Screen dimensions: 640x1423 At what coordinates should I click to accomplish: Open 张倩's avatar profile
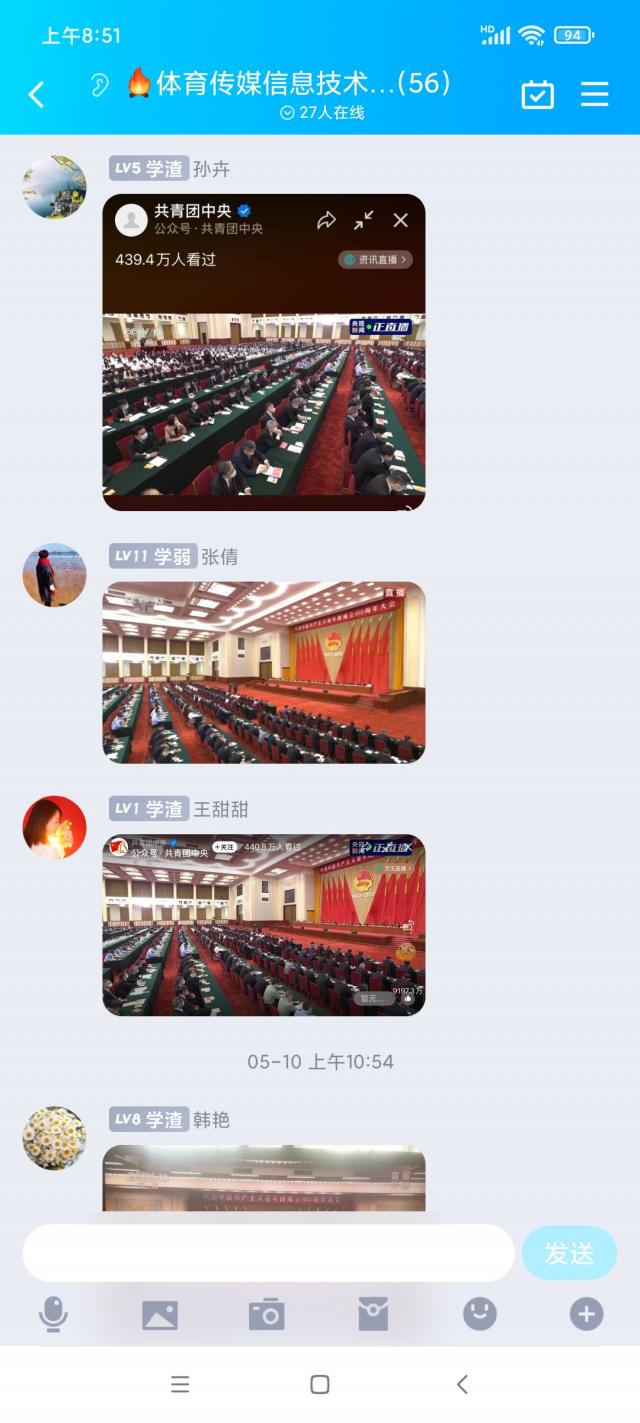(x=55, y=575)
